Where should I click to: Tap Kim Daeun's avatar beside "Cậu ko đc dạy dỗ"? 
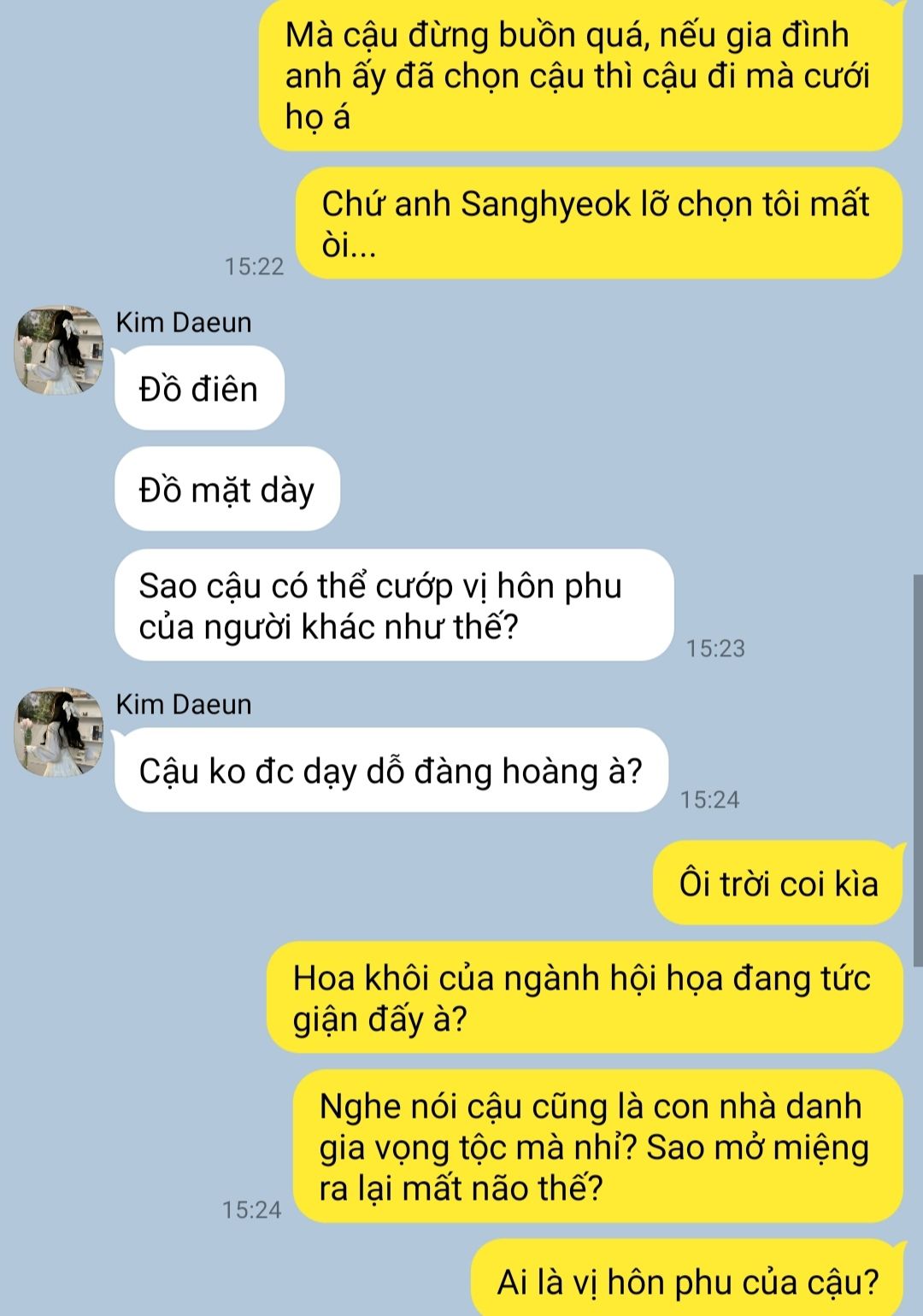tap(58, 732)
